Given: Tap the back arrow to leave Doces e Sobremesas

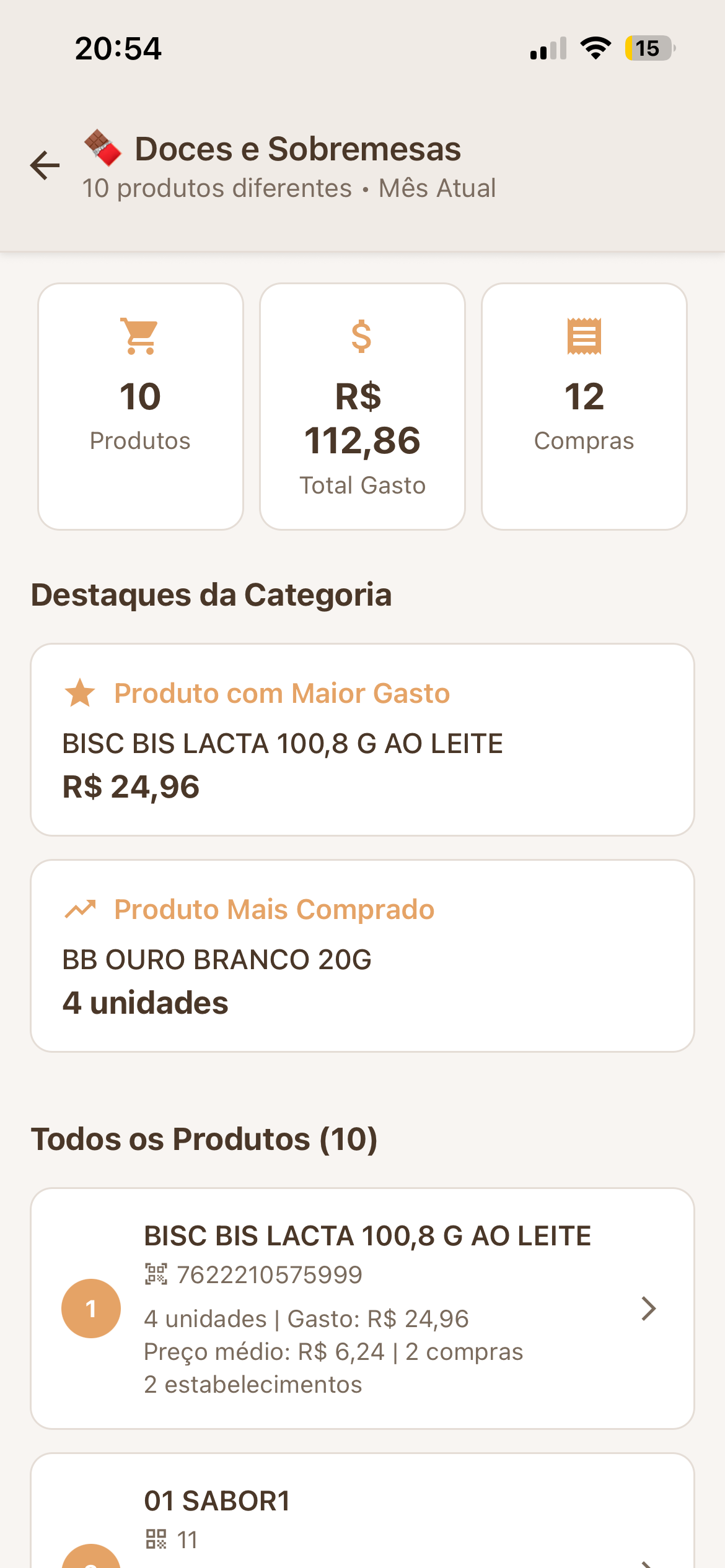Looking at the screenshot, I should click(43, 165).
